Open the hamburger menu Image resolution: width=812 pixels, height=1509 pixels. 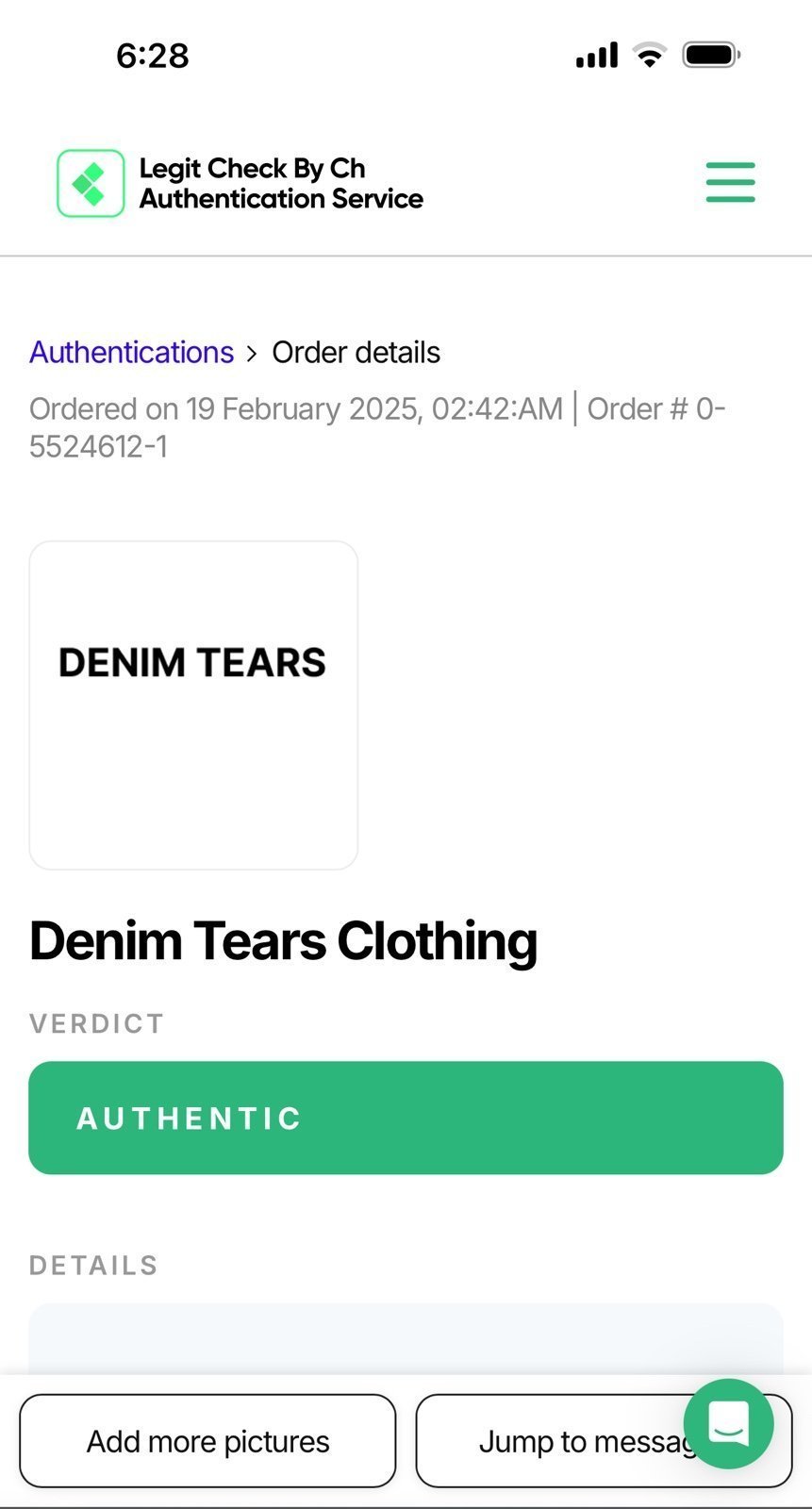(x=730, y=182)
